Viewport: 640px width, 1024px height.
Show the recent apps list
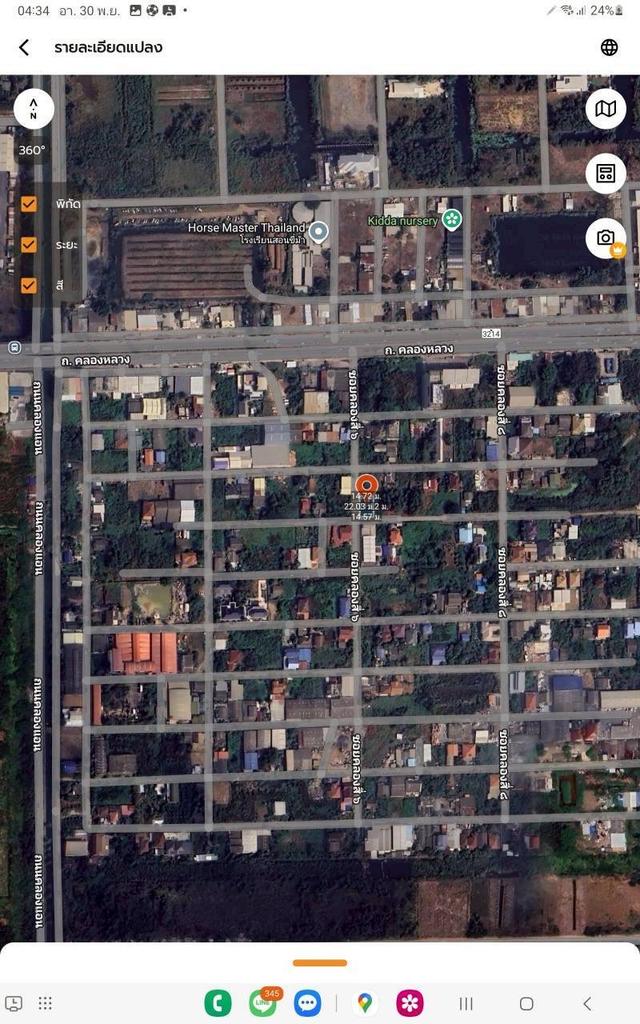(x=465, y=1003)
